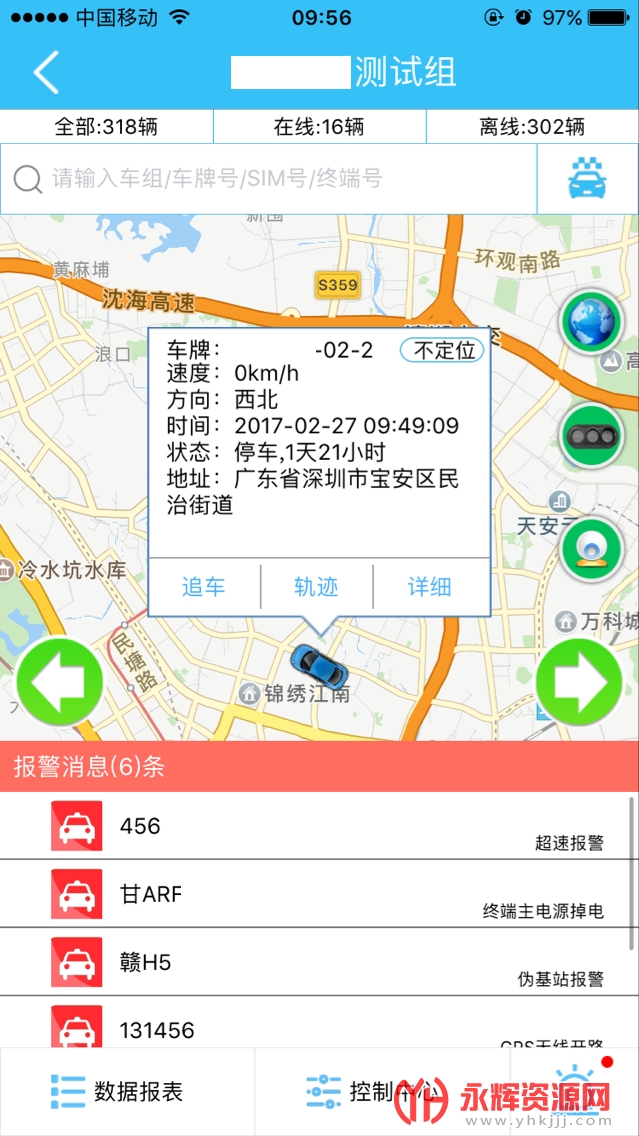Go to next vehicle with right arrow
This screenshot has width=639, height=1136.
point(580,682)
